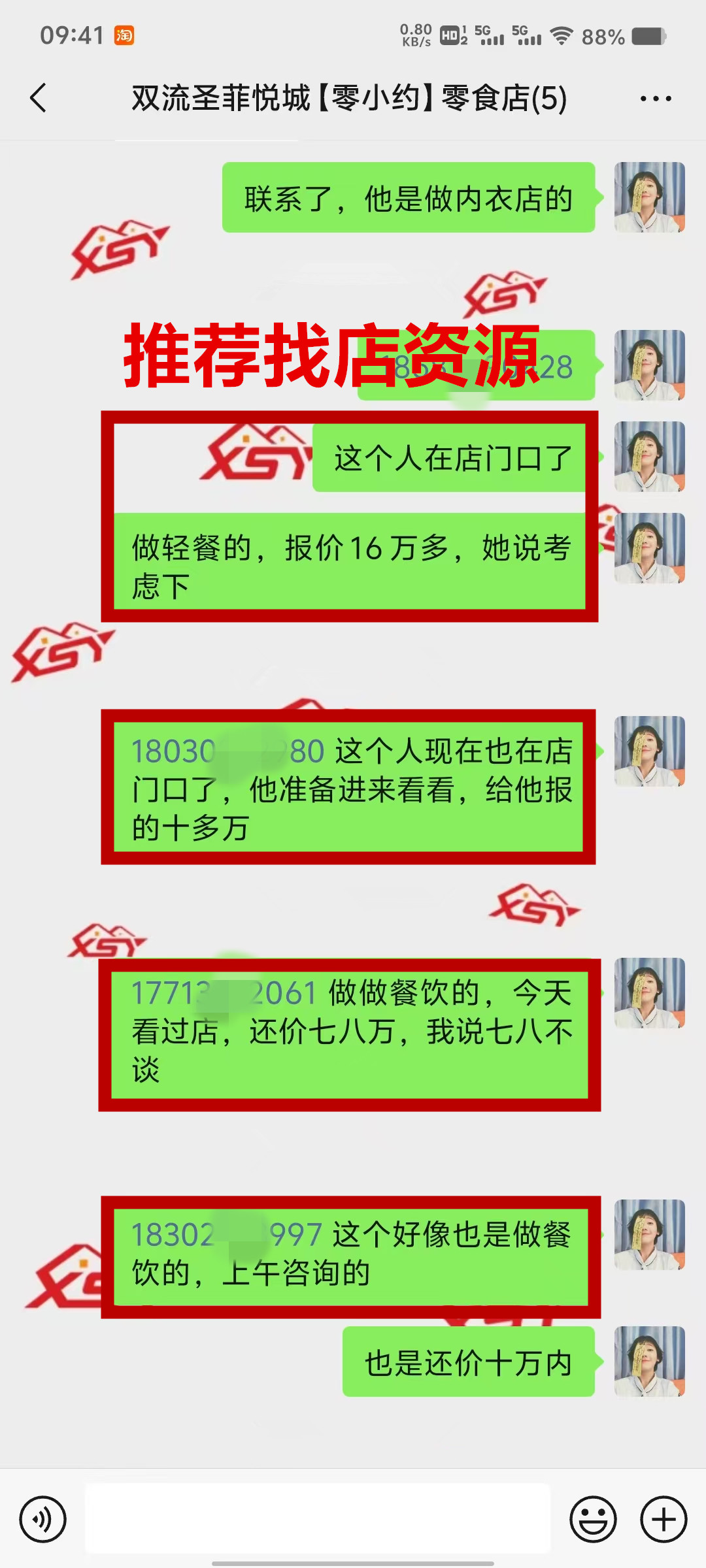Focus the message text field

[x=318, y=1518]
